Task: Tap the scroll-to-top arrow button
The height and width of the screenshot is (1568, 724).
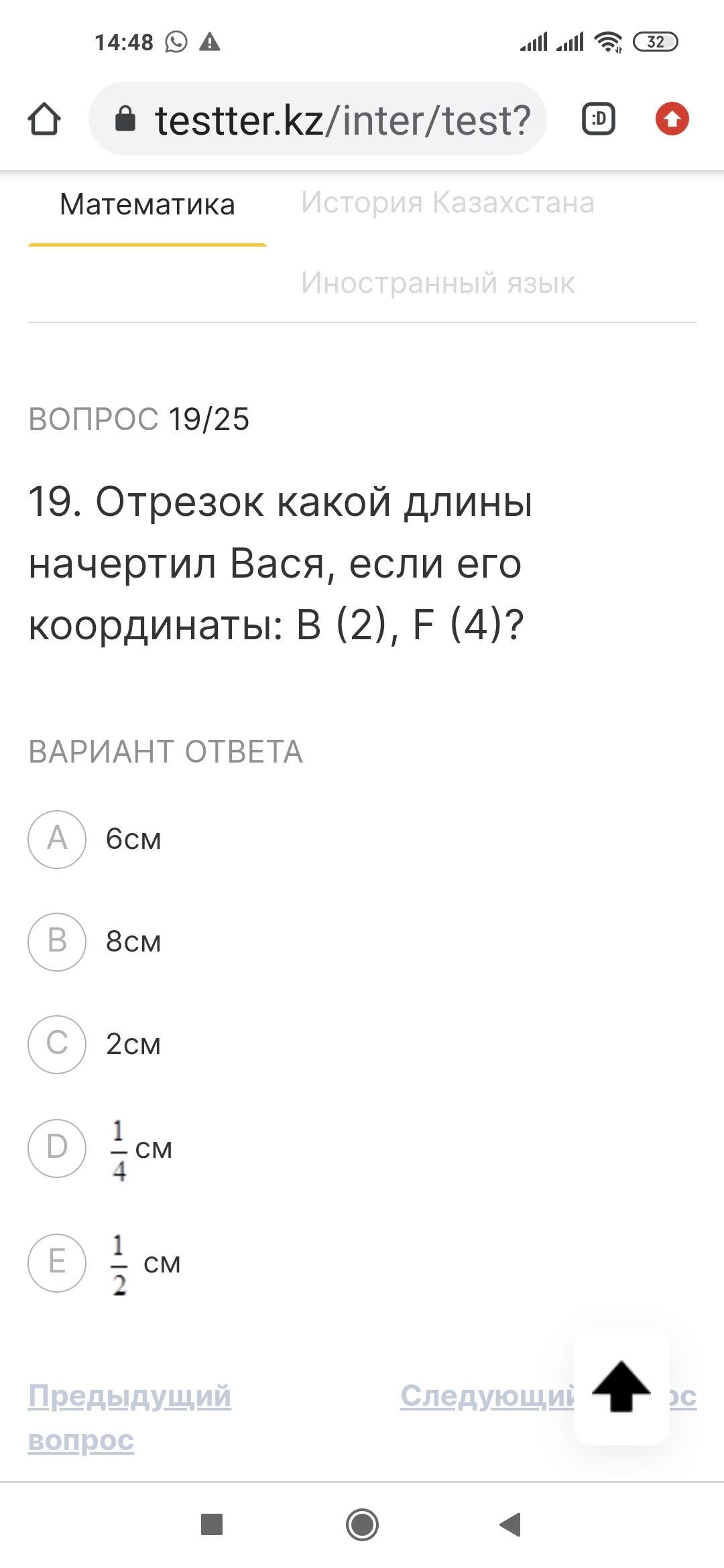Action: (x=621, y=1387)
